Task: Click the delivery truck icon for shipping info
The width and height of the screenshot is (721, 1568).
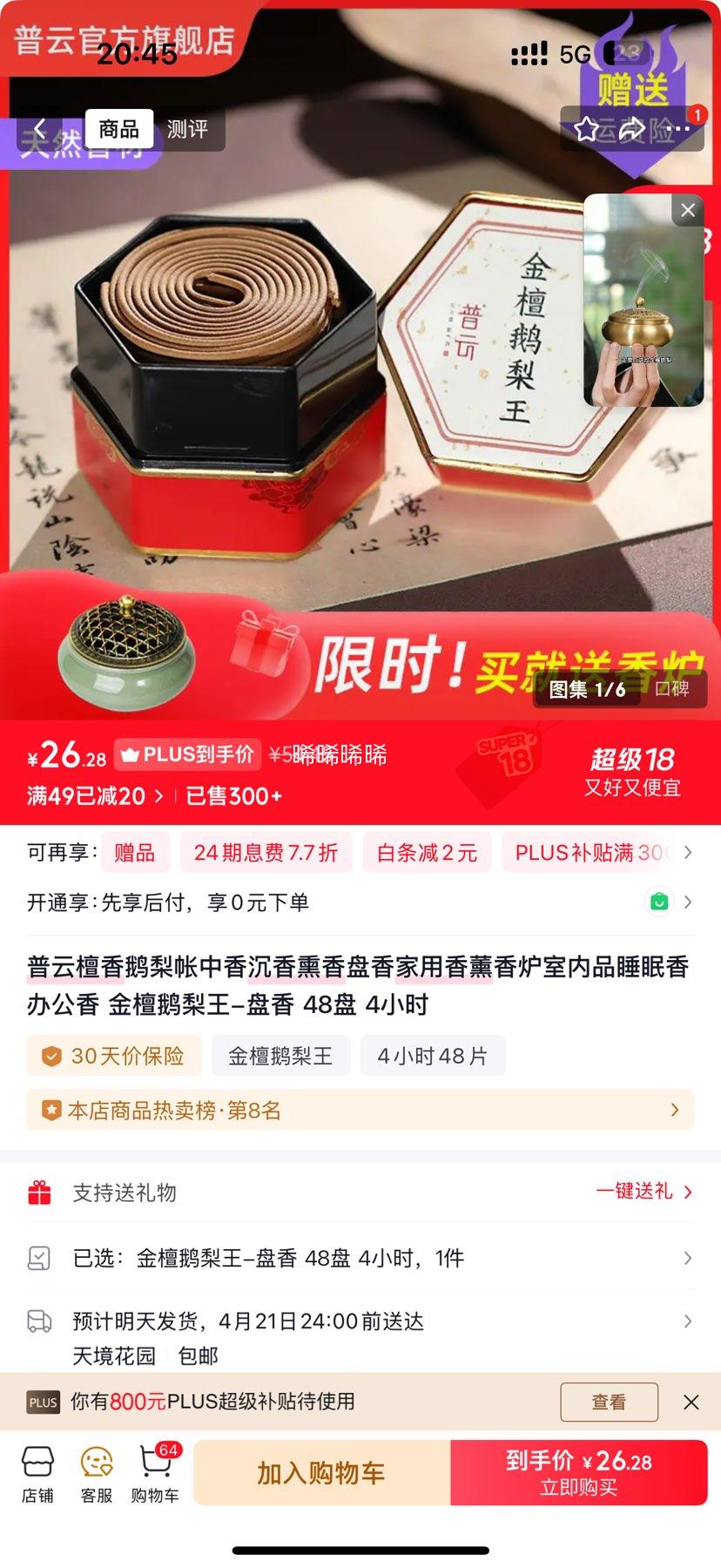Action: pos(41,1321)
